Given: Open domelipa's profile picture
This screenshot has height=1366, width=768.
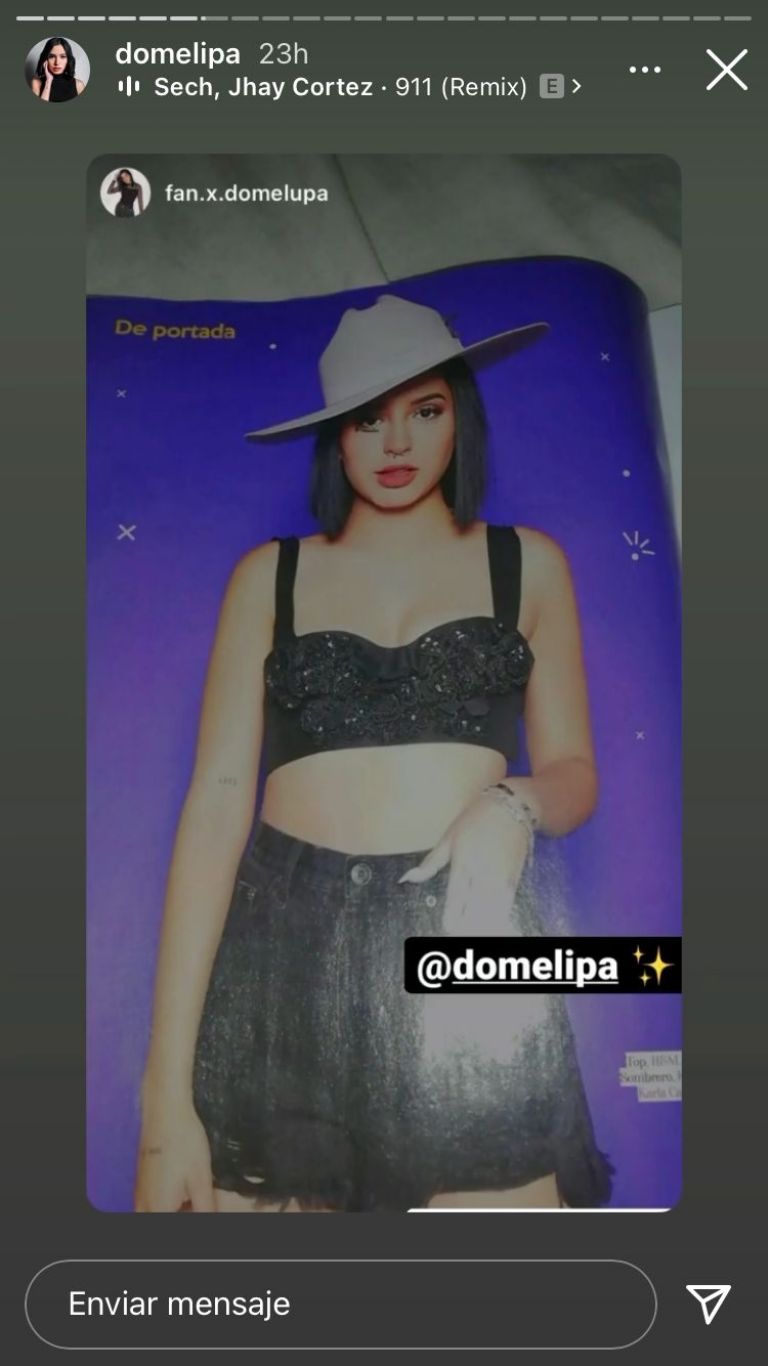Looking at the screenshot, I should click(57, 70).
